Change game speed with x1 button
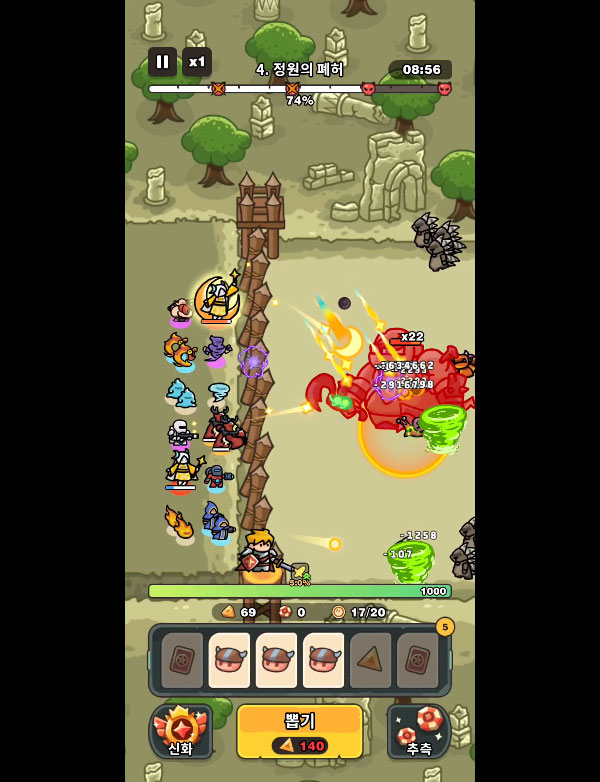Image resolution: width=600 pixels, height=782 pixels. [x=197, y=62]
